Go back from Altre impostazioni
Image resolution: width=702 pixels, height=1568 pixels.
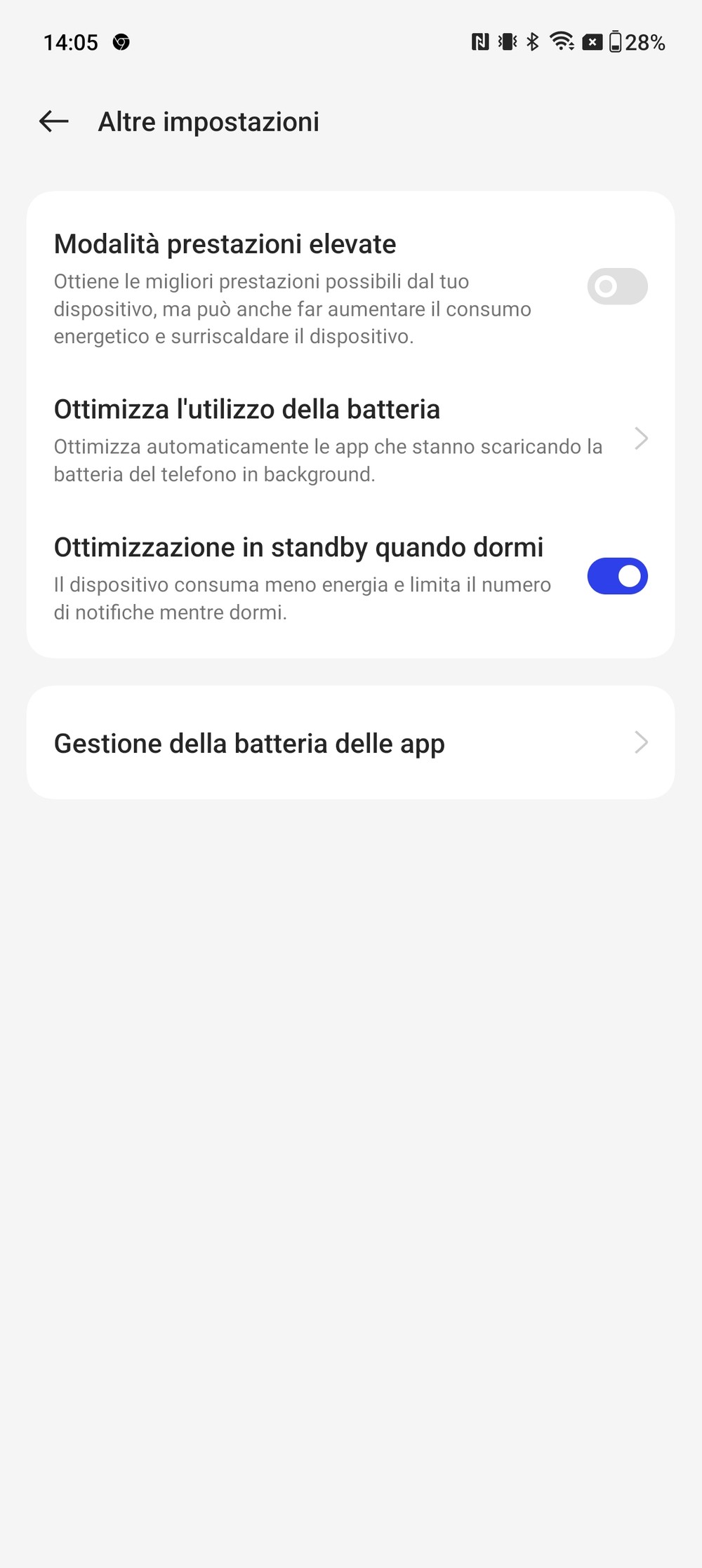tap(54, 121)
